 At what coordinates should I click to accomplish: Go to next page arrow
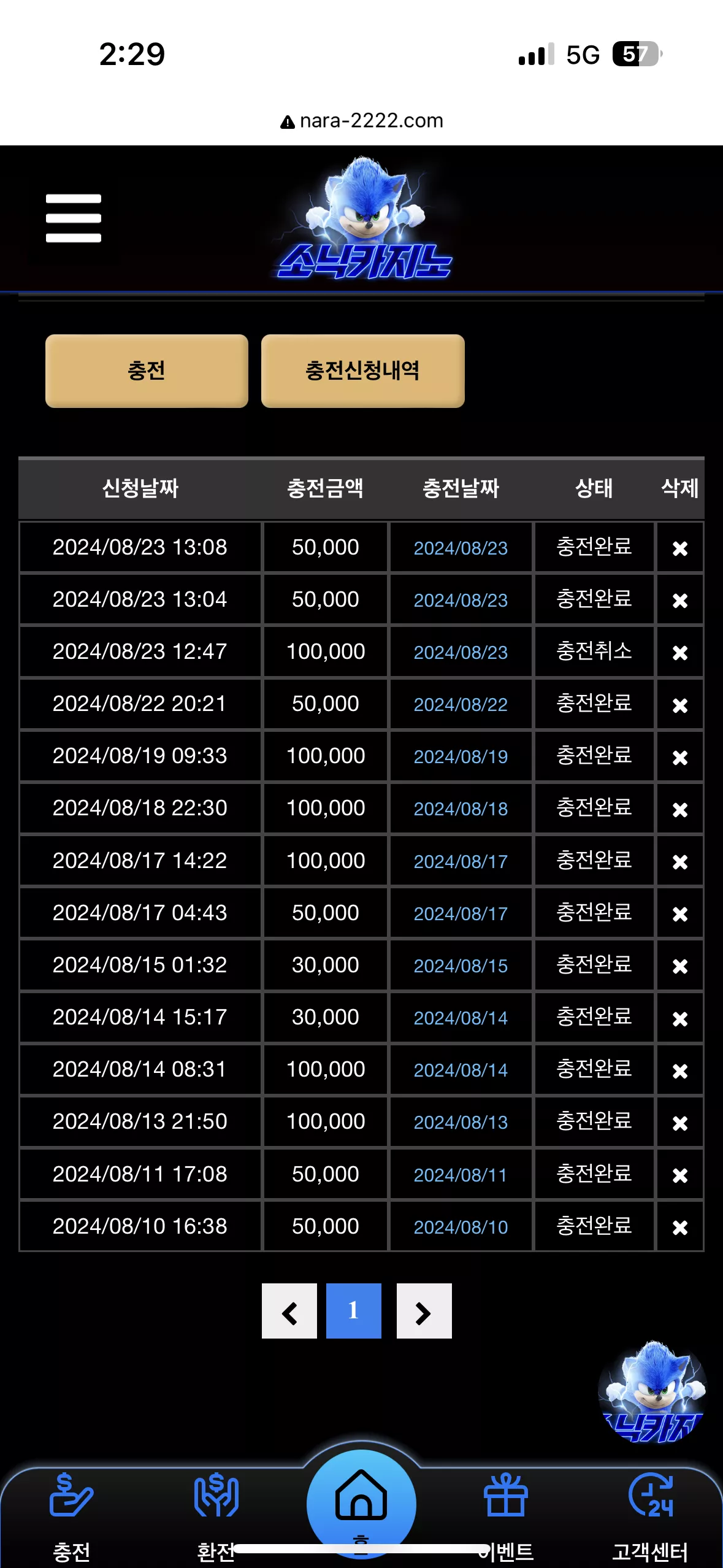coord(424,1311)
